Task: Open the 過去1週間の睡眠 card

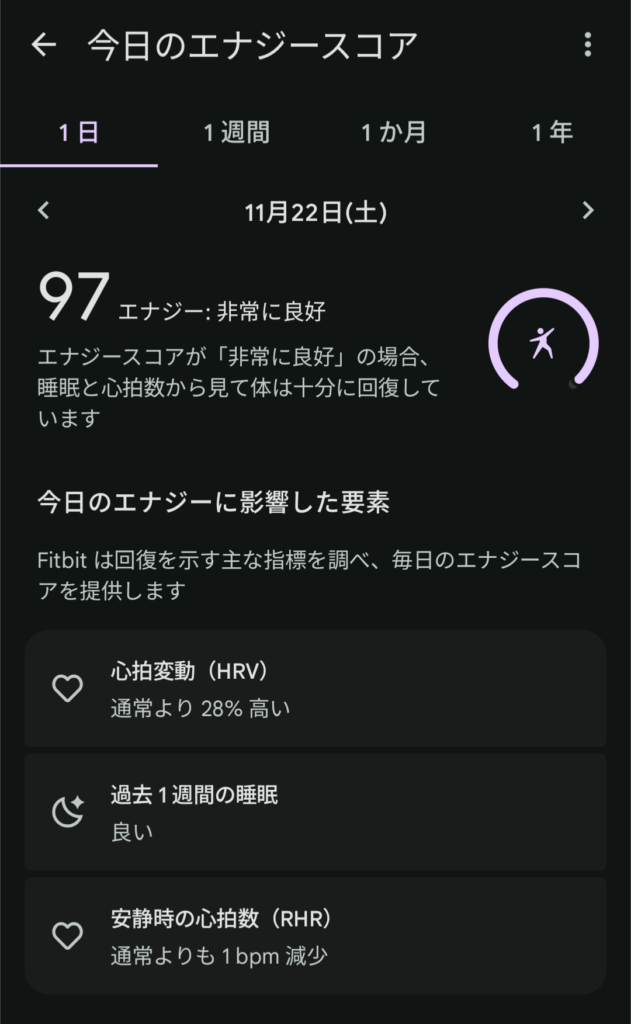Action: pyautogui.click(x=315, y=812)
